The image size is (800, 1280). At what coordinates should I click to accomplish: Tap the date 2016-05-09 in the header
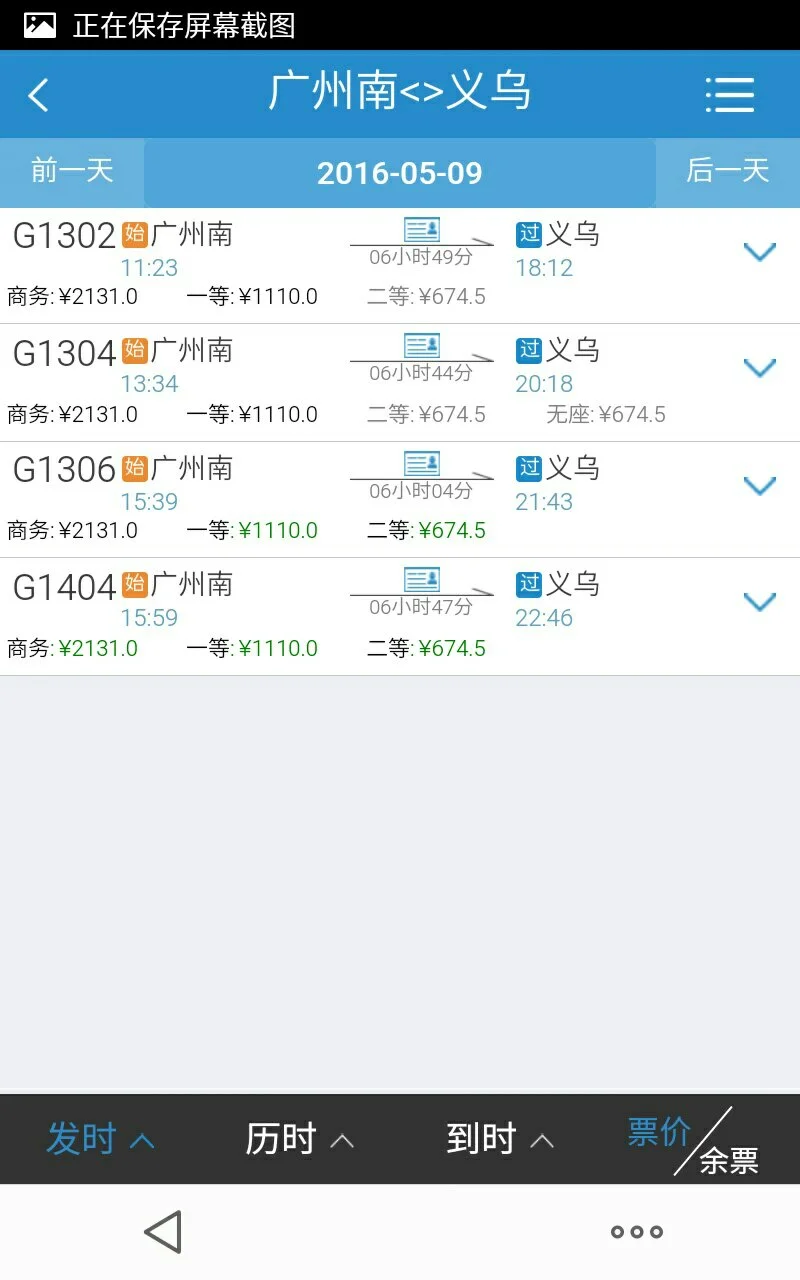[400, 172]
